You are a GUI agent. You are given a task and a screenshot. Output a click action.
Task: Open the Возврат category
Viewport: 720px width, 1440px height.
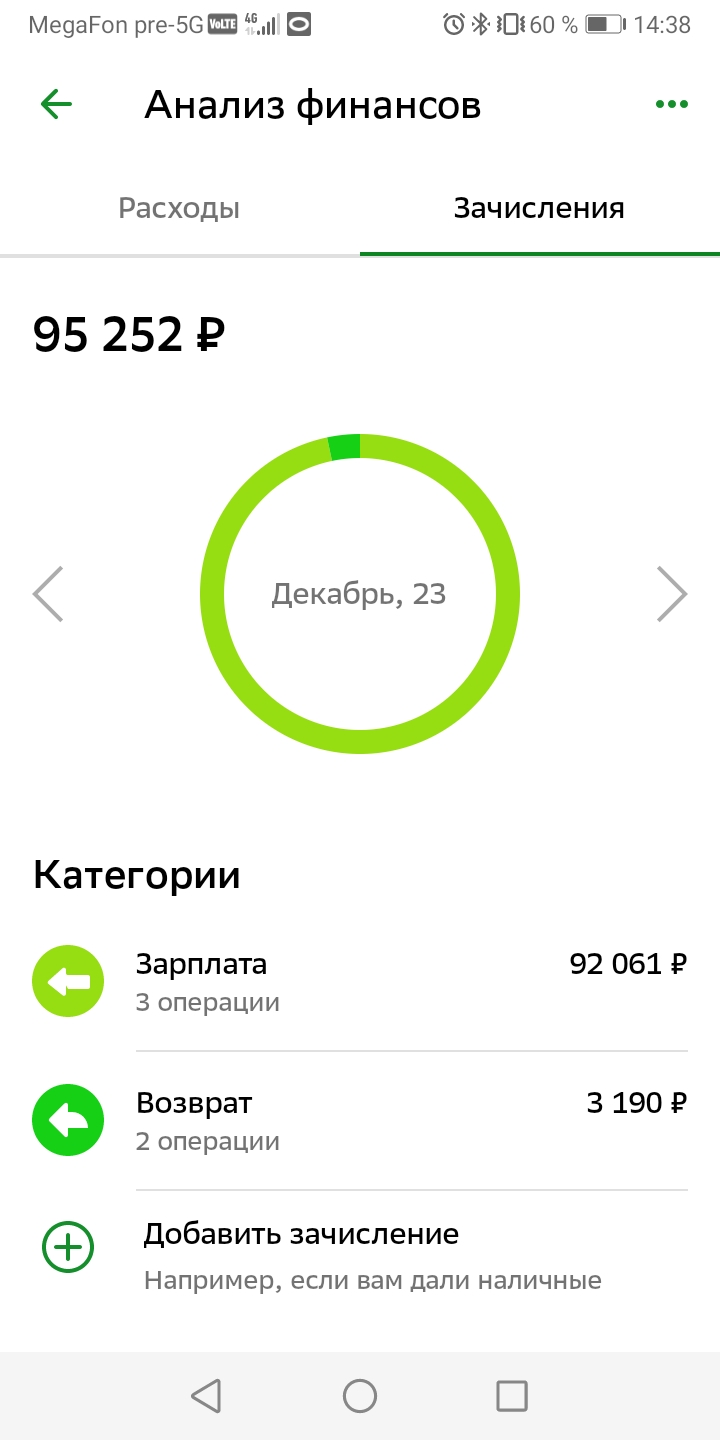tap(360, 1121)
